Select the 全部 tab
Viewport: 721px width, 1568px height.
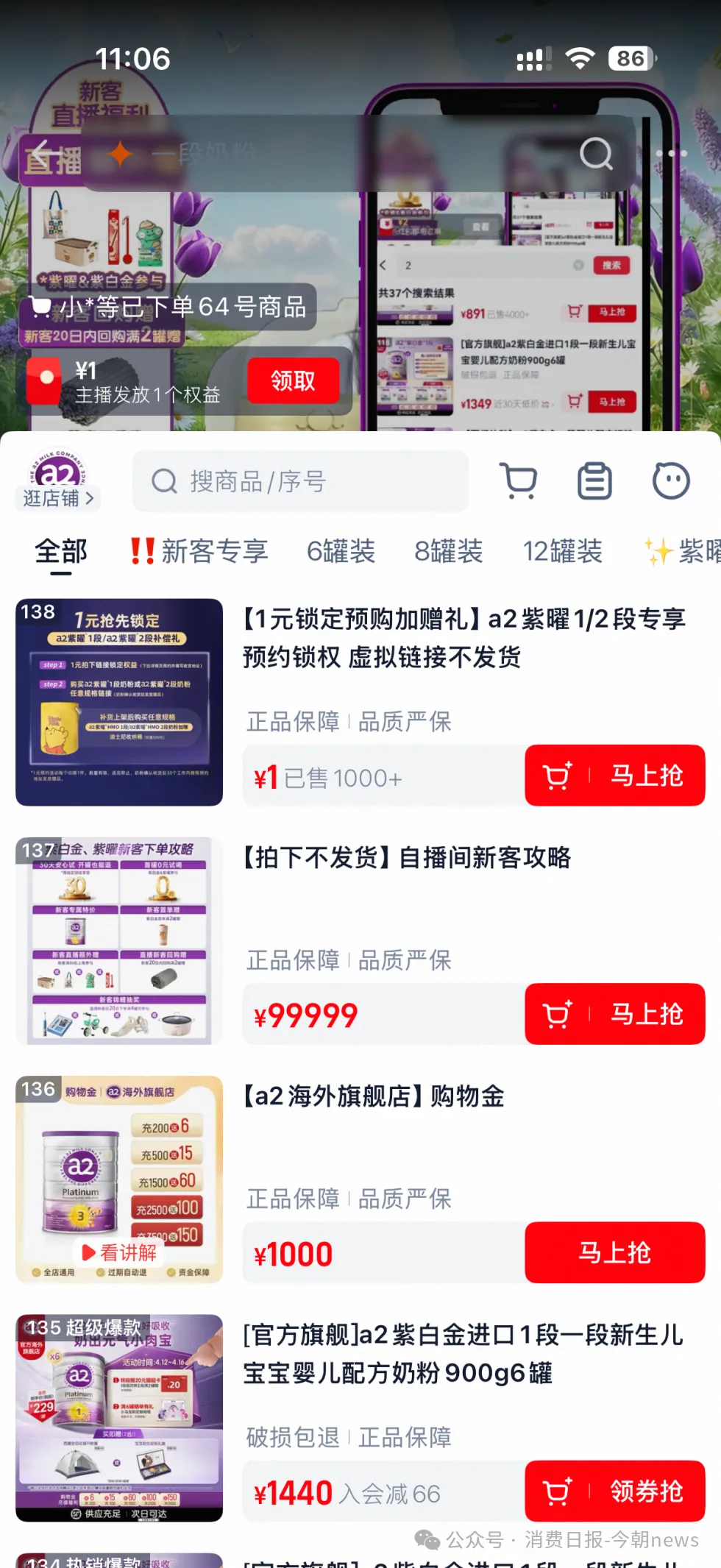(x=61, y=551)
